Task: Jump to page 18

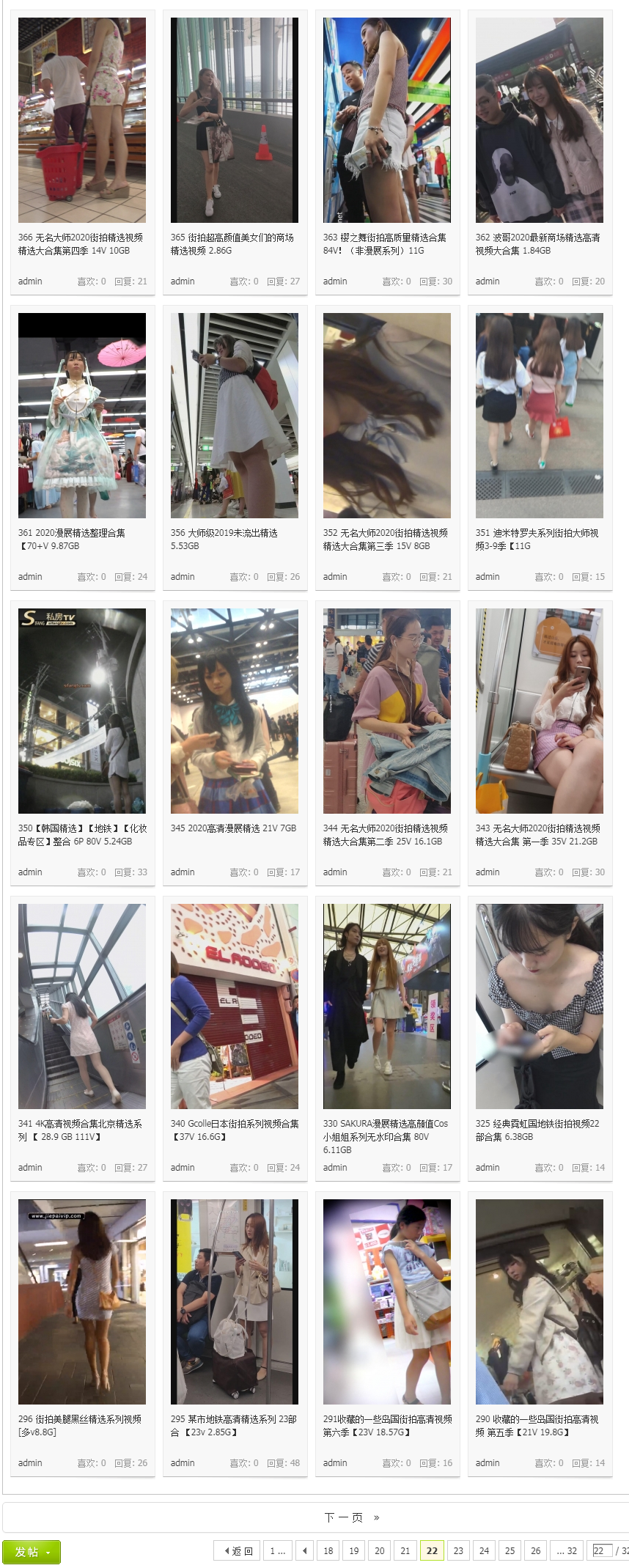Action: [328, 1550]
